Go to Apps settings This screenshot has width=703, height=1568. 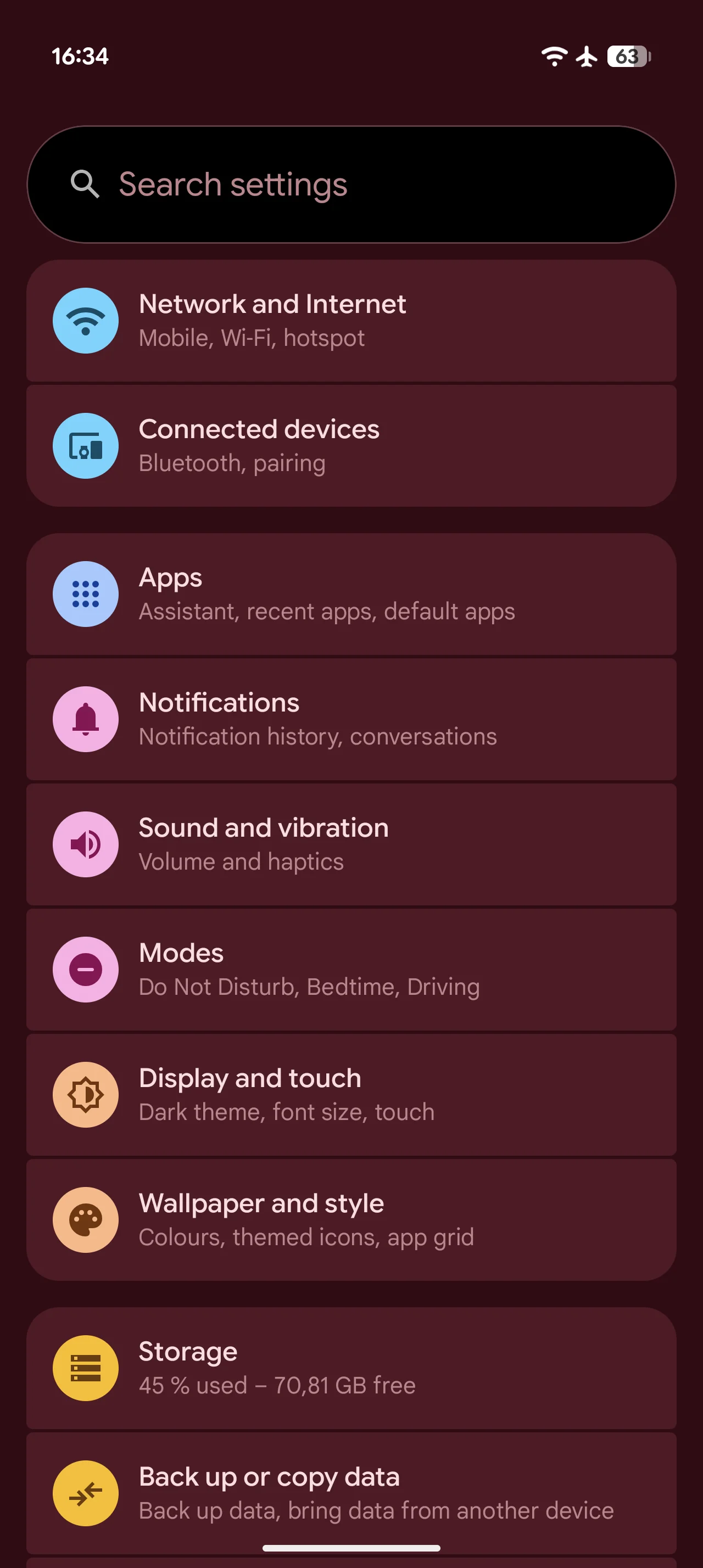click(351, 594)
